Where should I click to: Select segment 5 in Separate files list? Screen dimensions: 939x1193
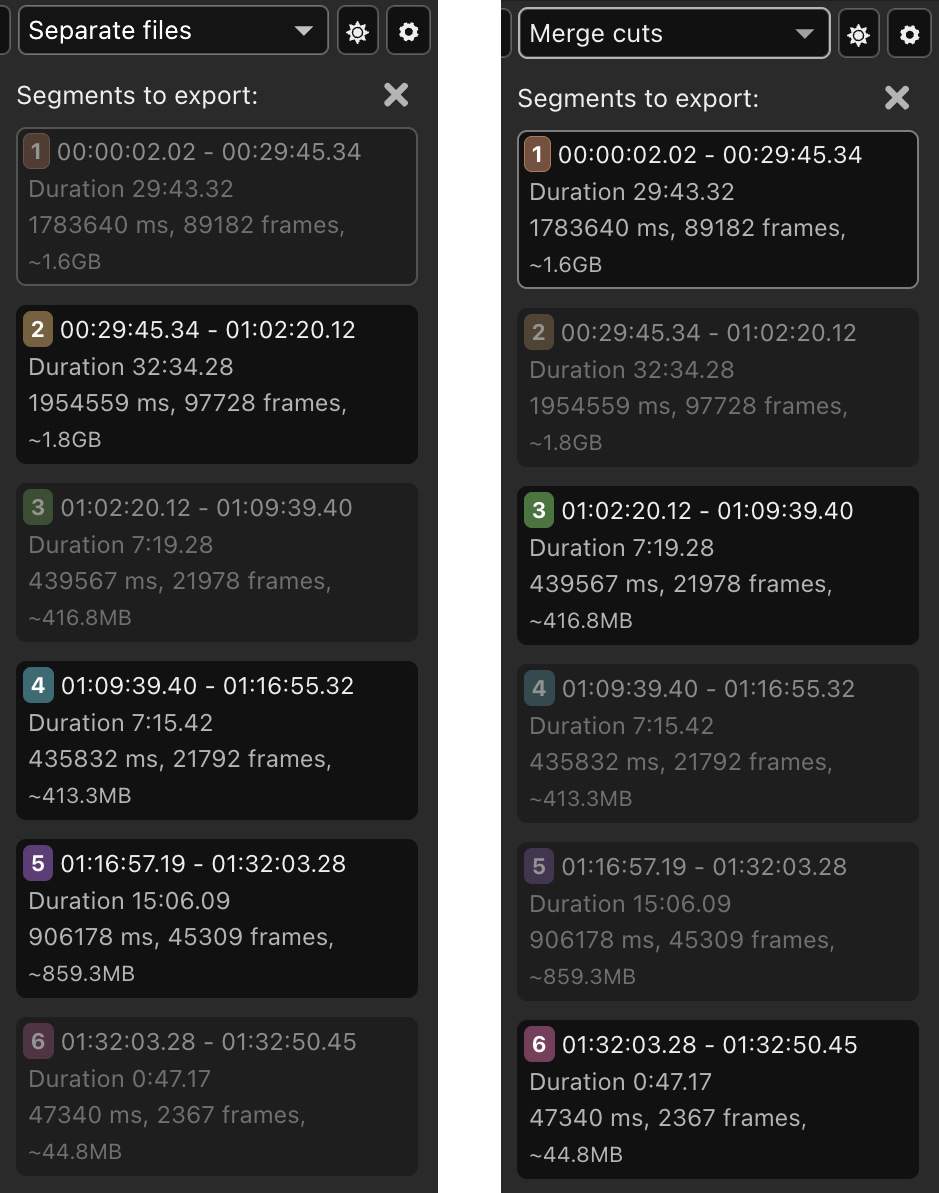pyautogui.click(x=217, y=918)
